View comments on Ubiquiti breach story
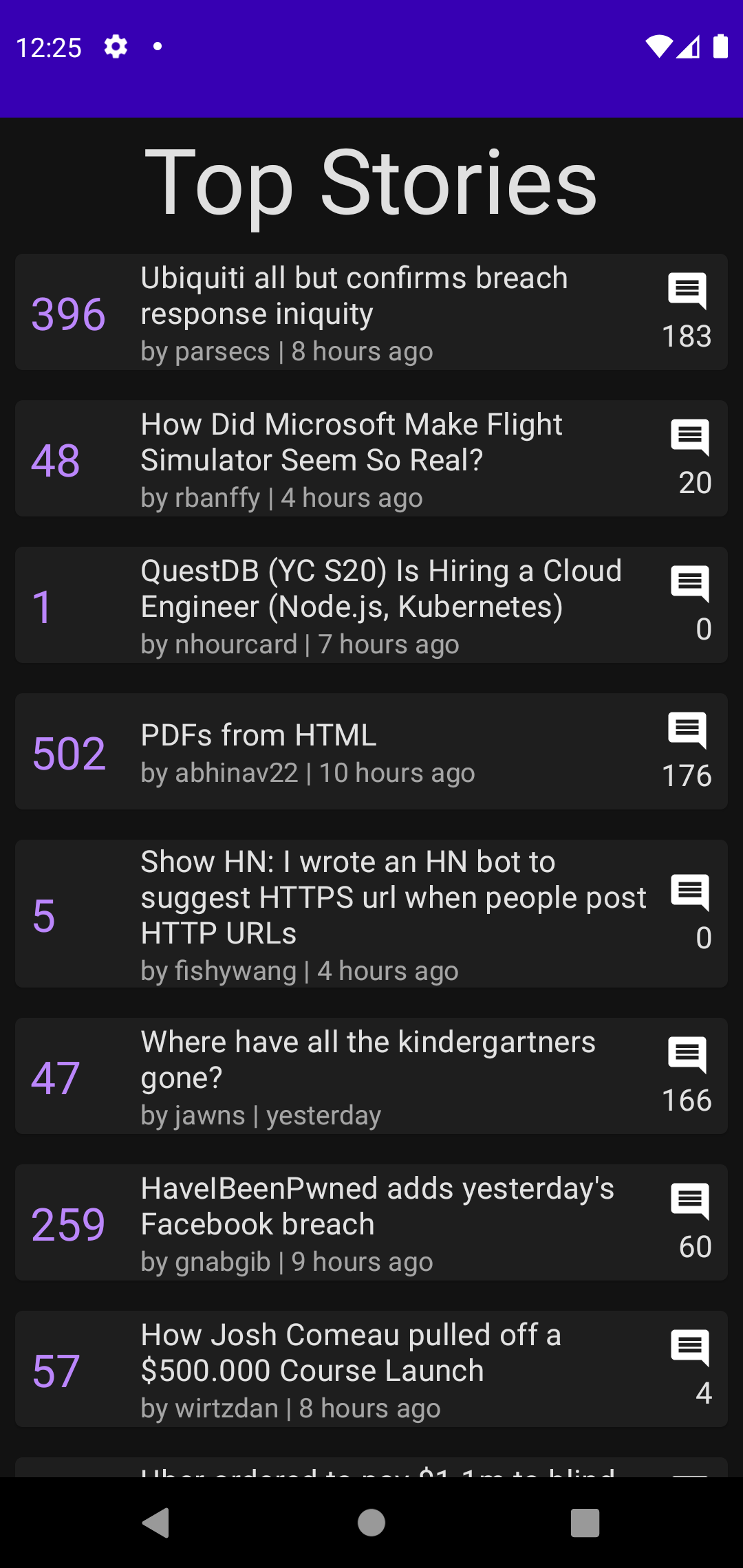The width and height of the screenshot is (743, 1568). coord(687,312)
